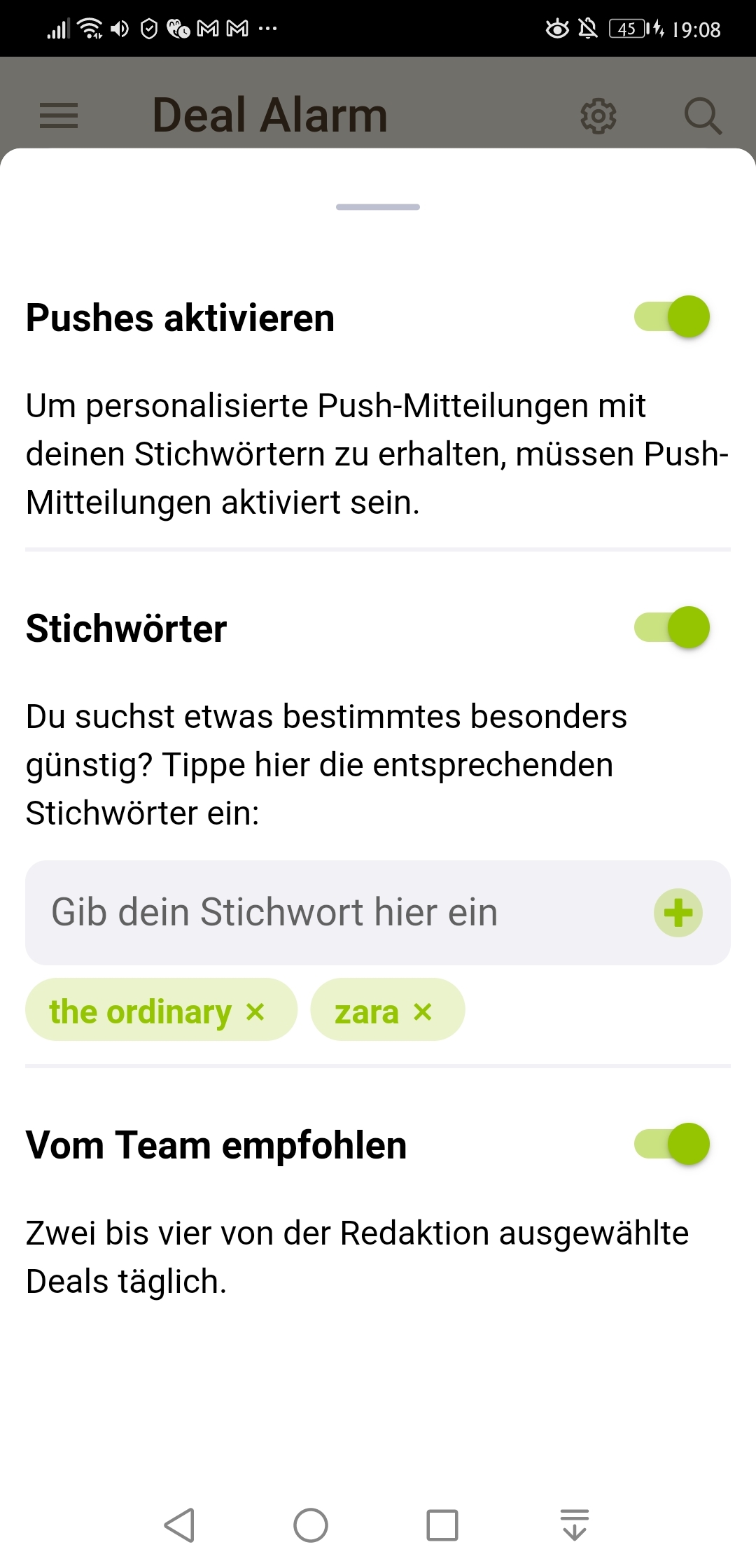Toggle the Pushes aktivieren switch
The width and height of the screenshot is (756, 1568).
click(671, 316)
